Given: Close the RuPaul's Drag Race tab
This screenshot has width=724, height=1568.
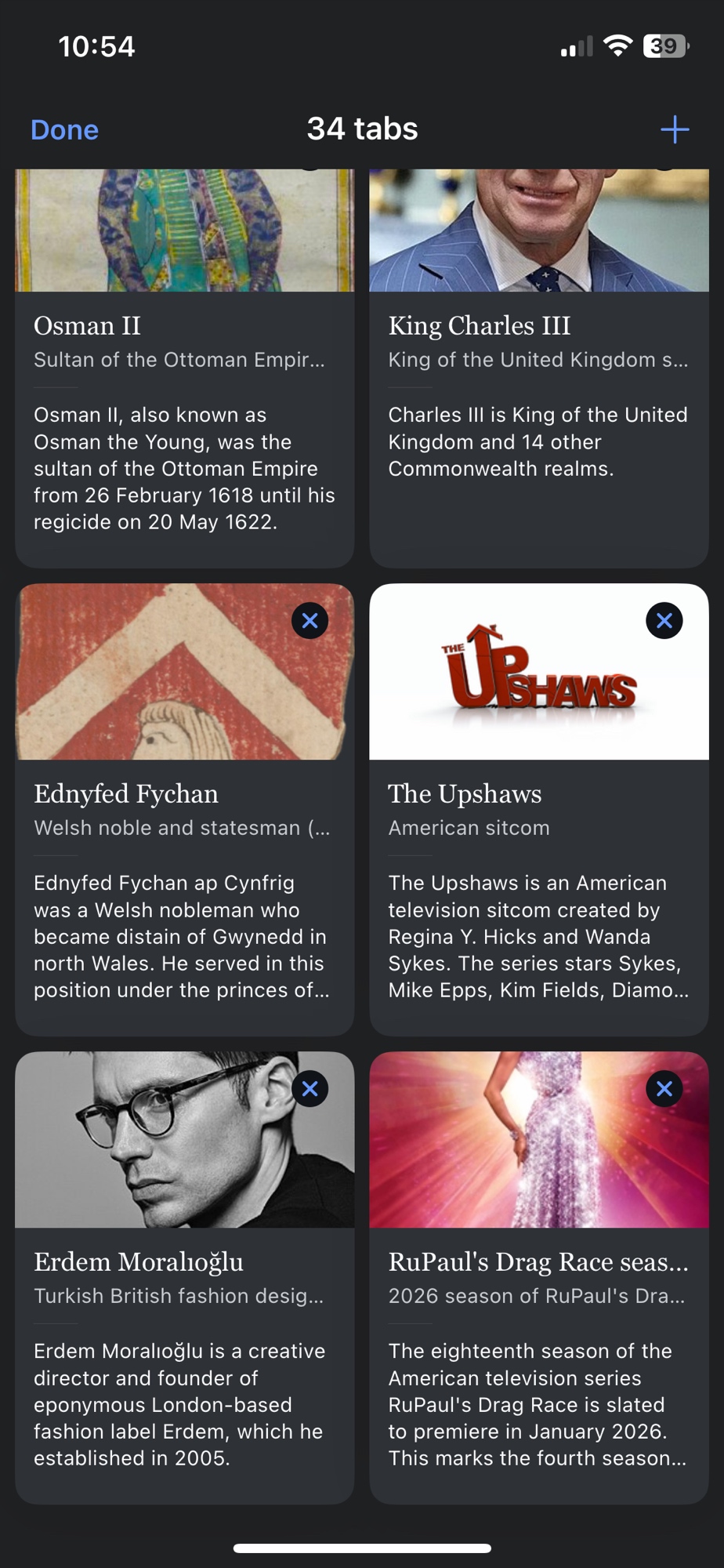Looking at the screenshot, I should point(664,1089).
